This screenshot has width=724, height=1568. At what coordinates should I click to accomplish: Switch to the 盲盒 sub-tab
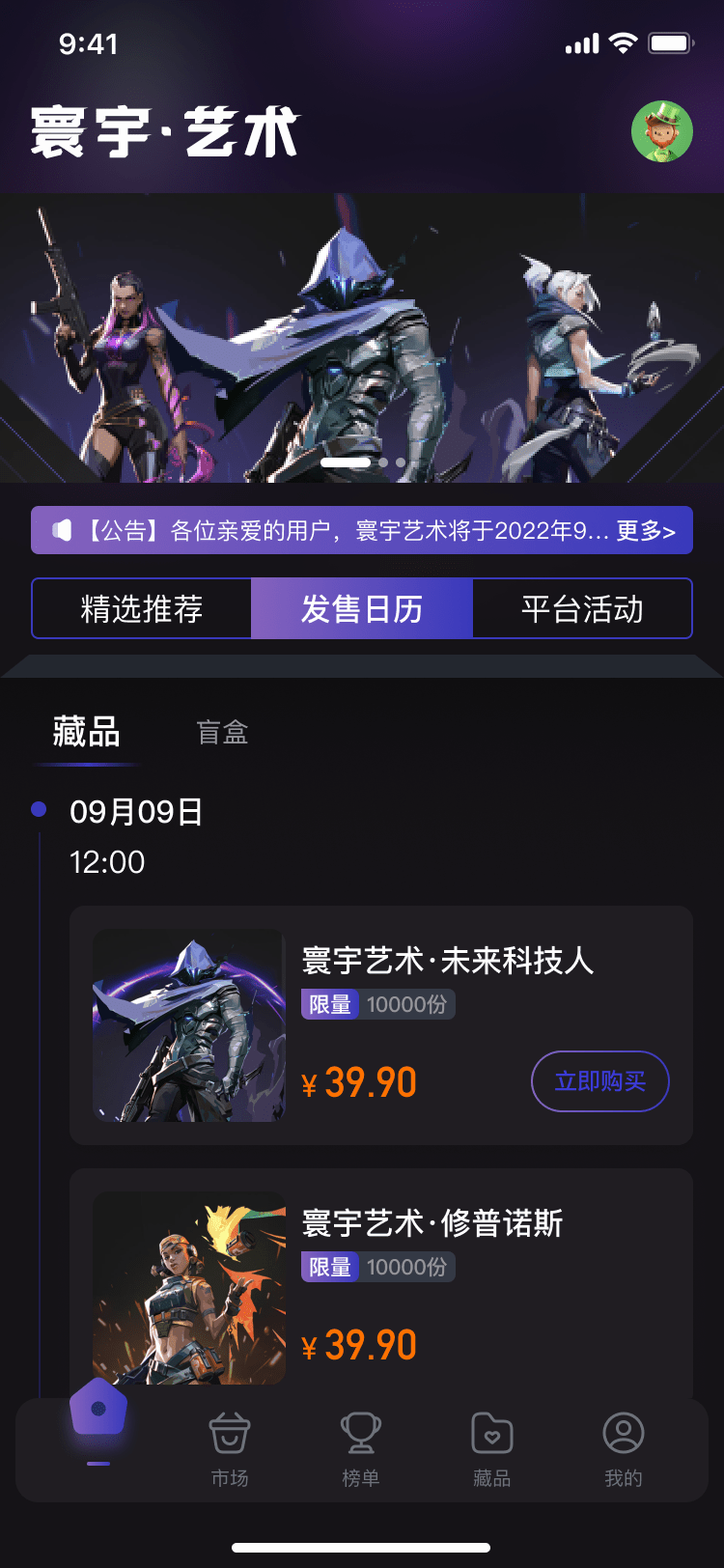[222, 733]
